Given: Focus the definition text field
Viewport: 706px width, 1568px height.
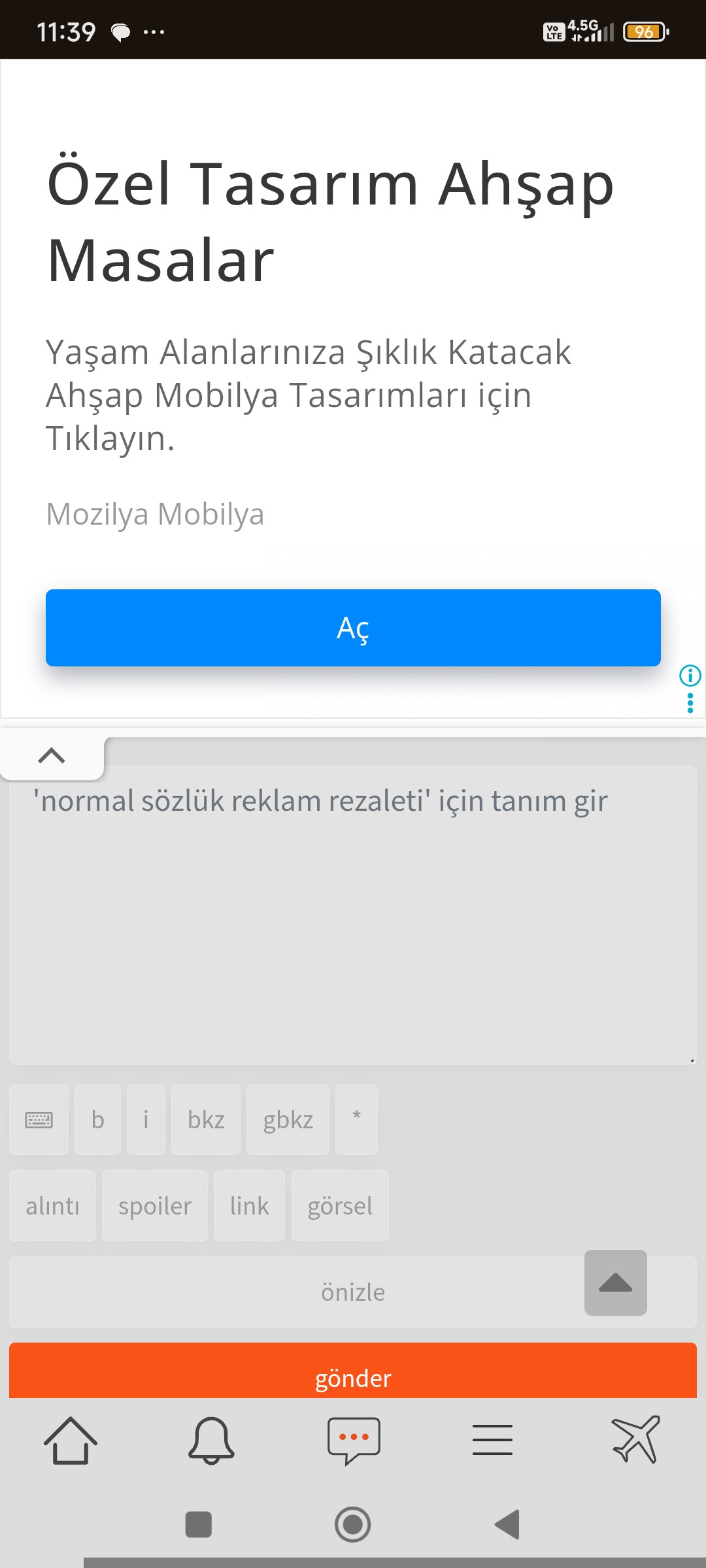Looking at the screenshot, I should 353,915.
